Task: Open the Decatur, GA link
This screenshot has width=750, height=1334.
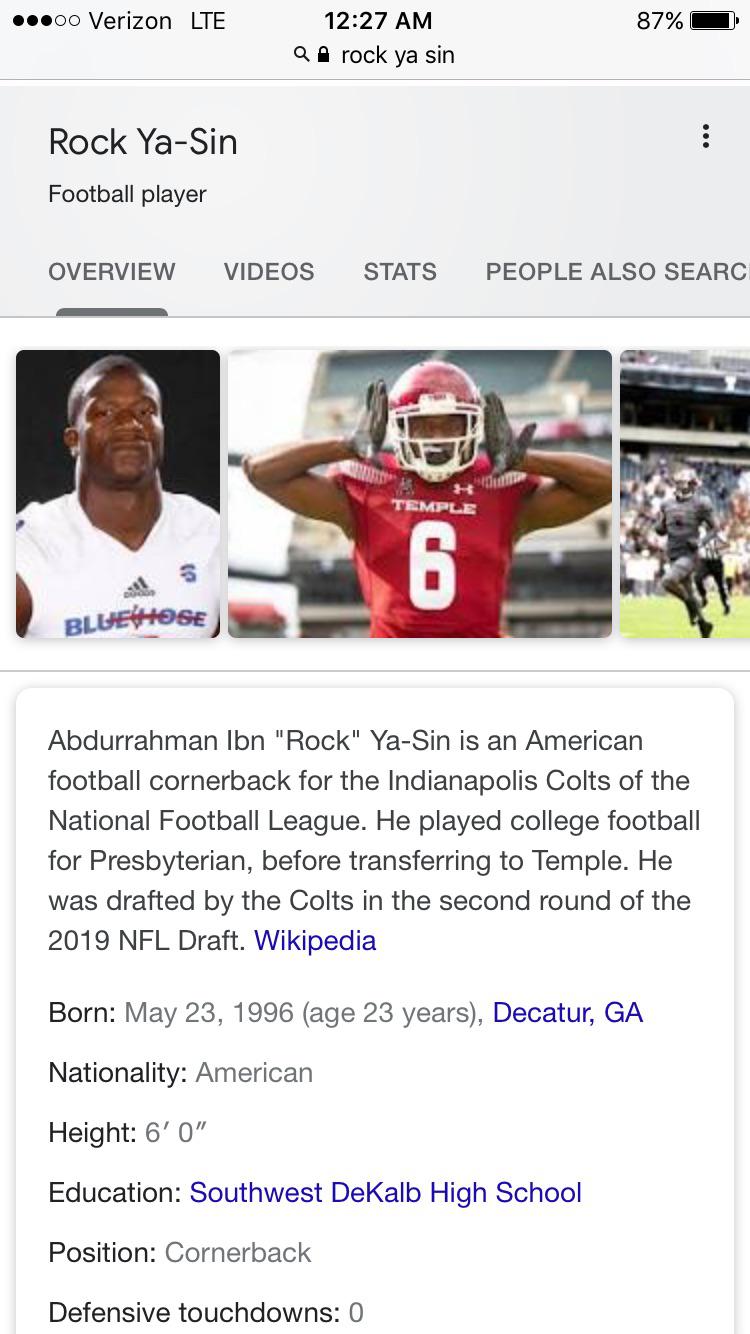Action: (567, 1013)
